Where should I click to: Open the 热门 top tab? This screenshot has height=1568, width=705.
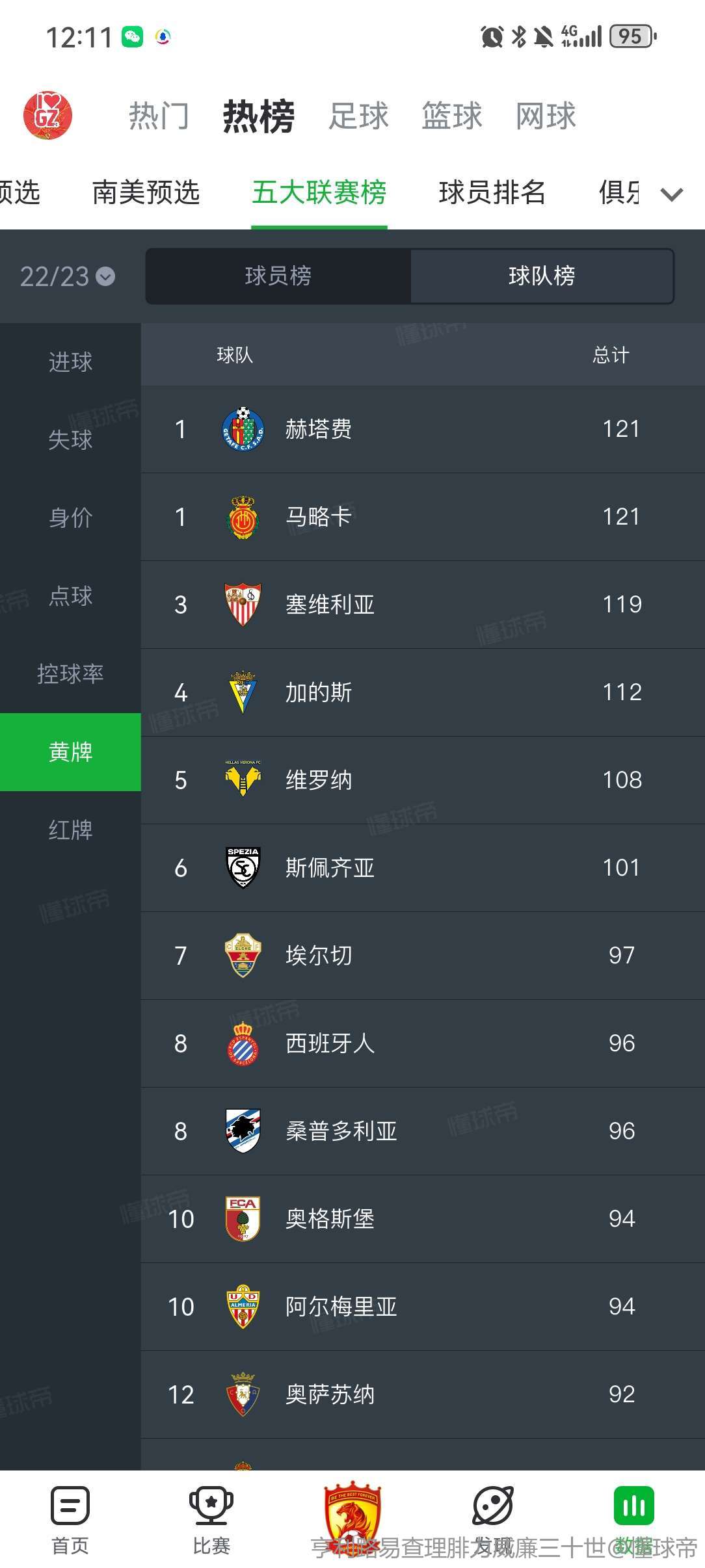159,116
